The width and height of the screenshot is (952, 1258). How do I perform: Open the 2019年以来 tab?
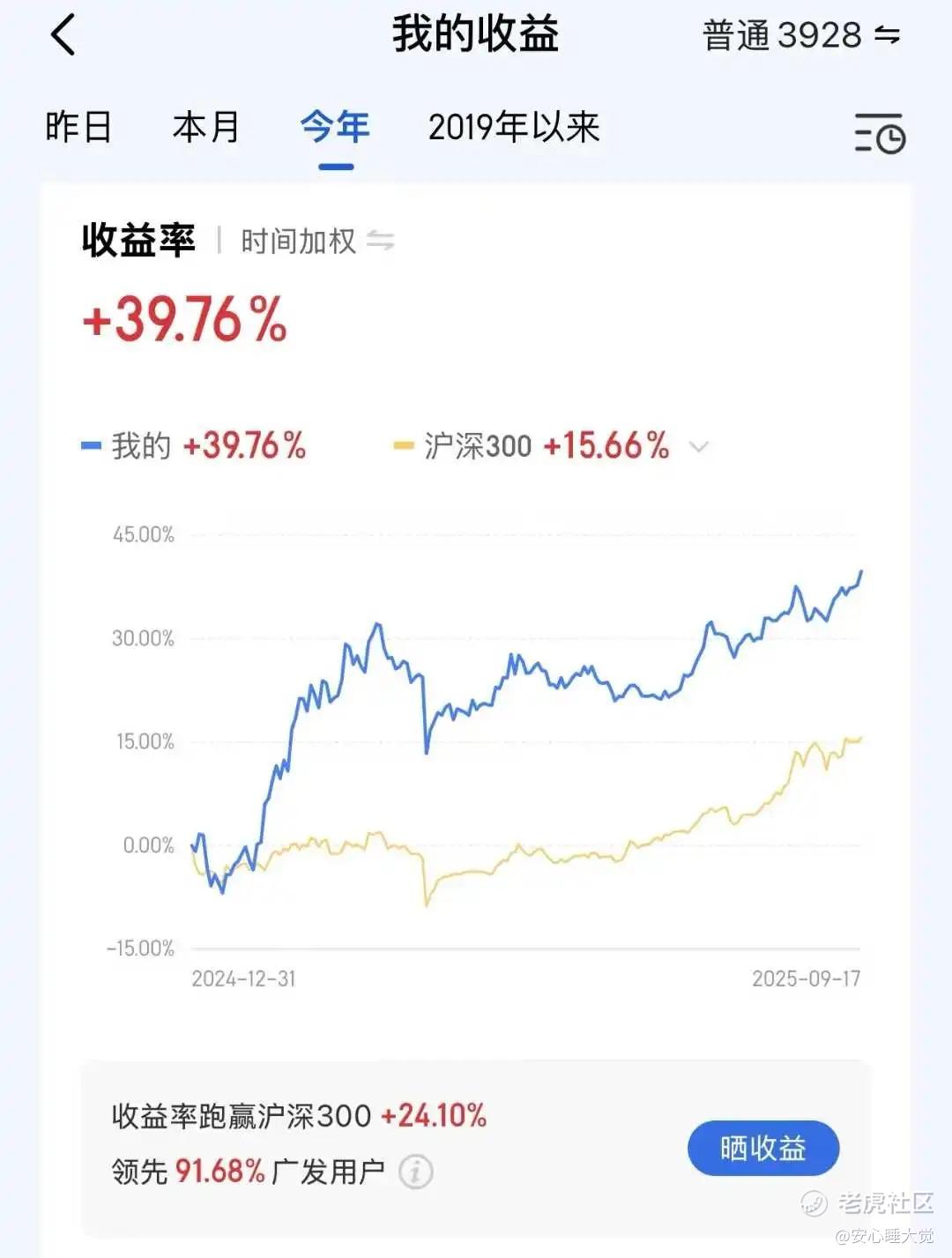click(x=514, y=128)
